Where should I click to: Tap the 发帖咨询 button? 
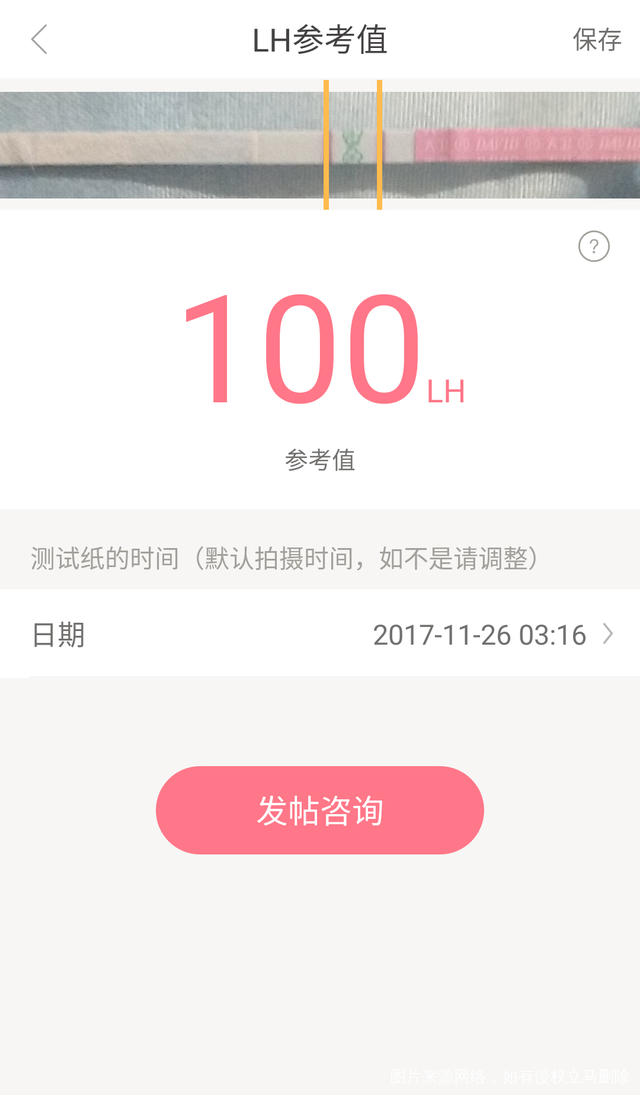click(x=320, y=810)
